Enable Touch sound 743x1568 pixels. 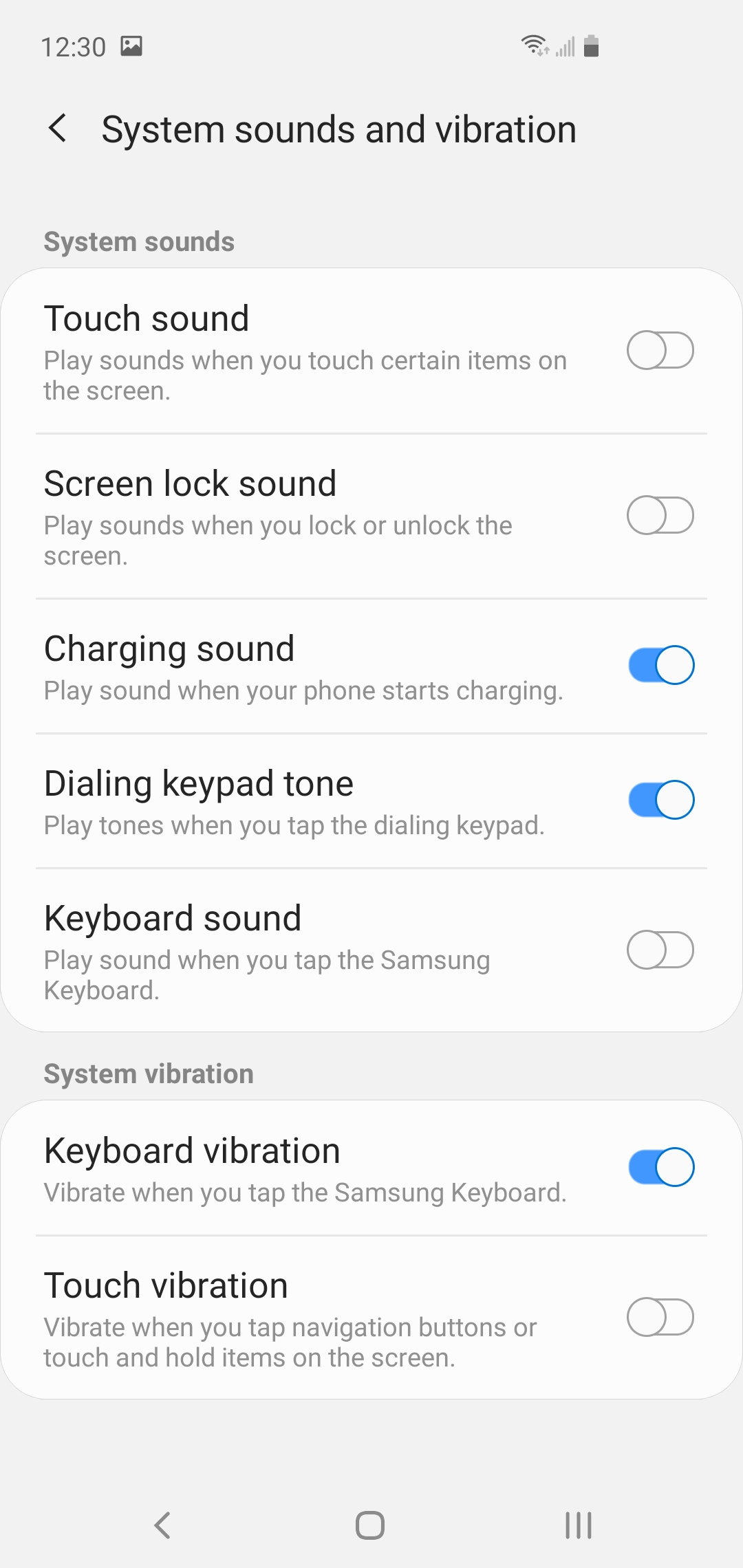click(660, 350)
